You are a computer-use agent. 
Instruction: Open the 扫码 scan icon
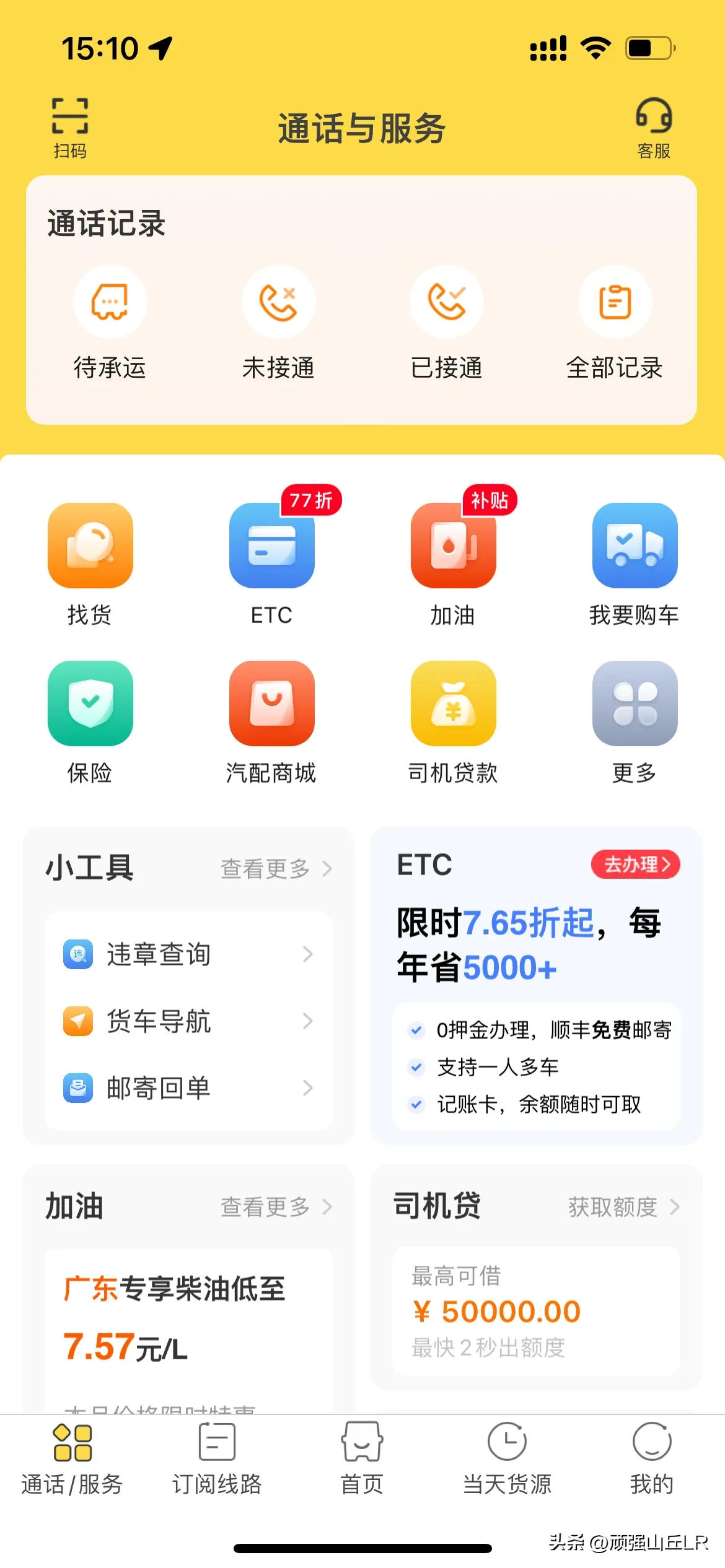tap(69, 126)
